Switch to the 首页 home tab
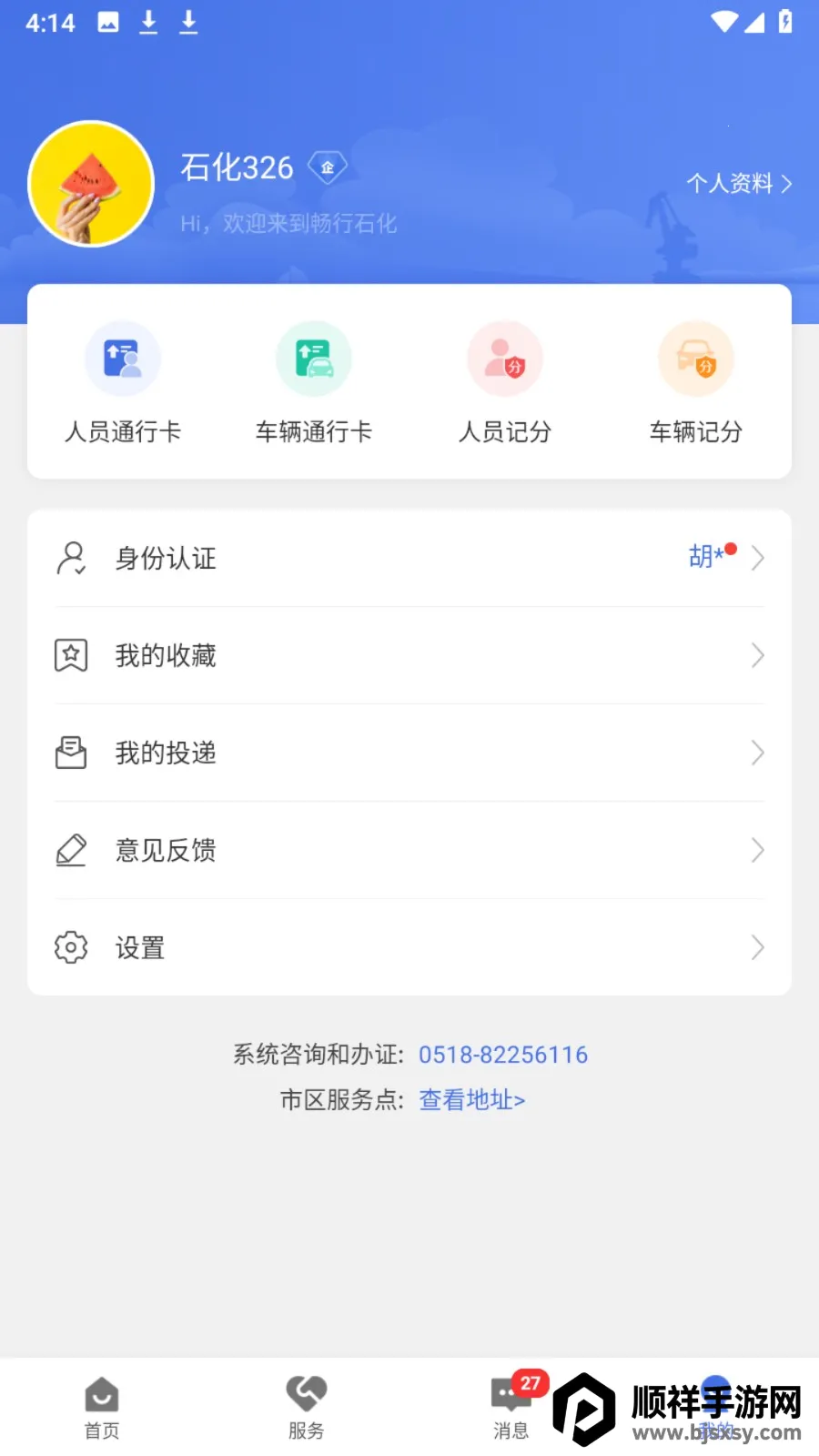Image resolution: width=819 pixels, height=1456 pixels. 102,1407
